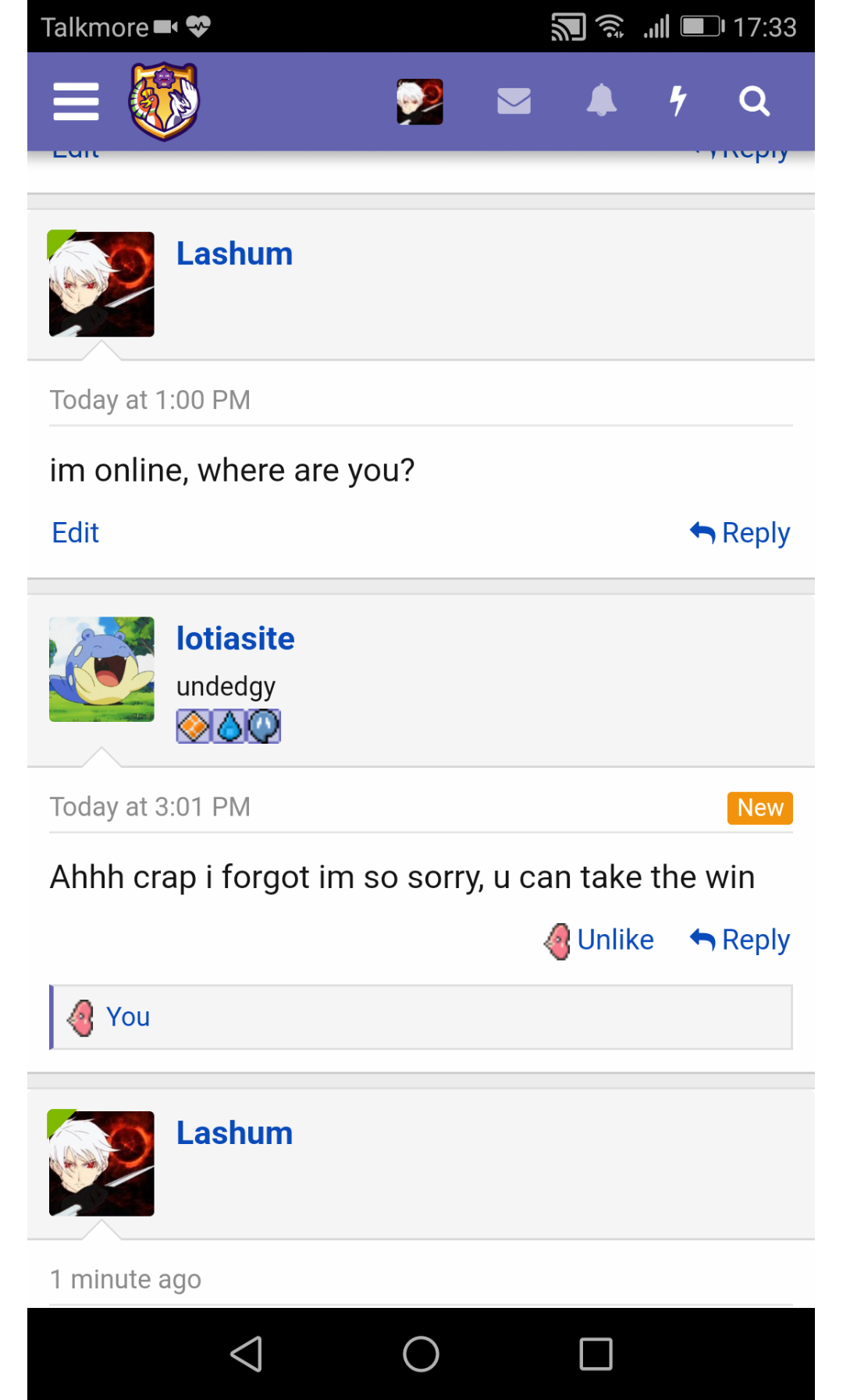This screenshot has height=1400, width=843.
Task: Reply to the "im online" post
Action: 741,533
